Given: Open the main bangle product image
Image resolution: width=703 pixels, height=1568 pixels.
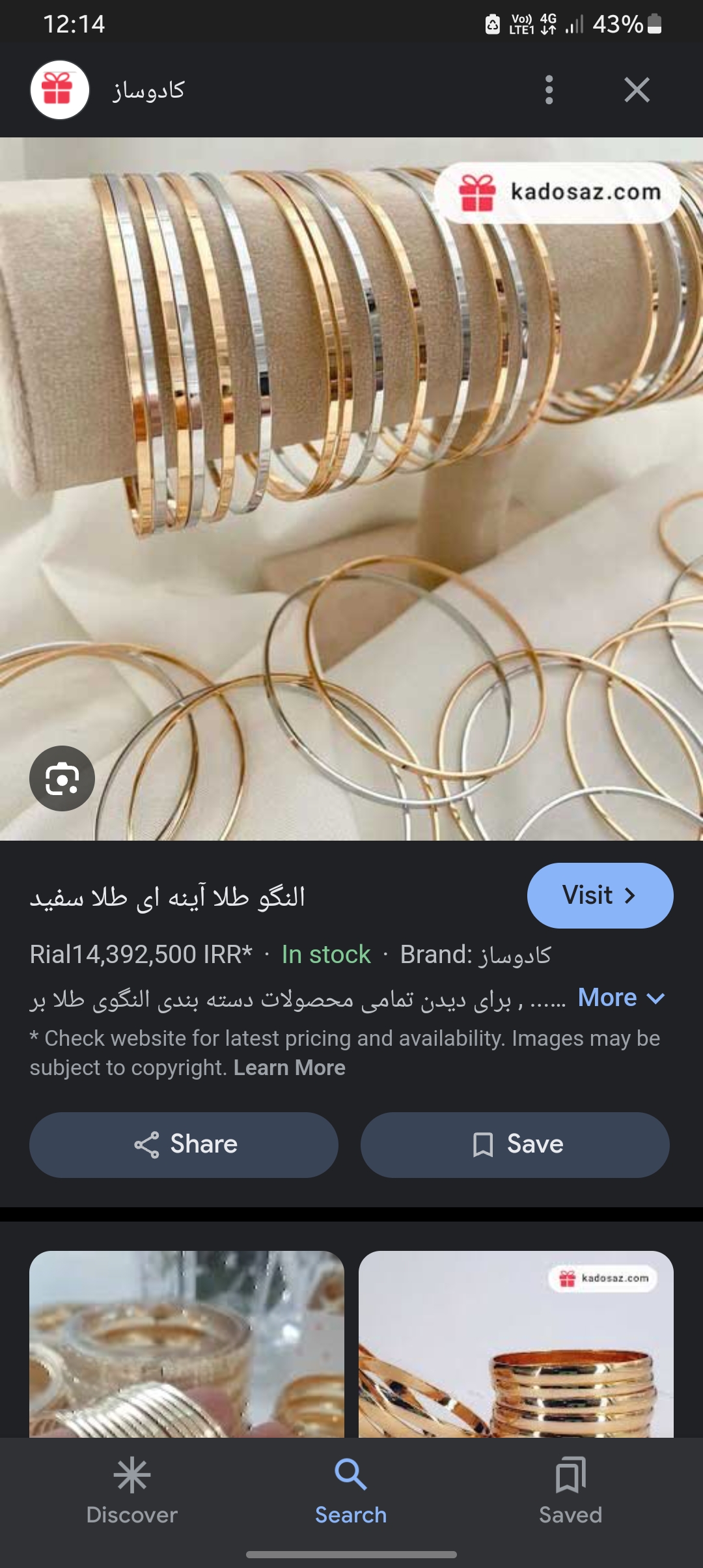Looking at the screenshot, I should point(351,488).
